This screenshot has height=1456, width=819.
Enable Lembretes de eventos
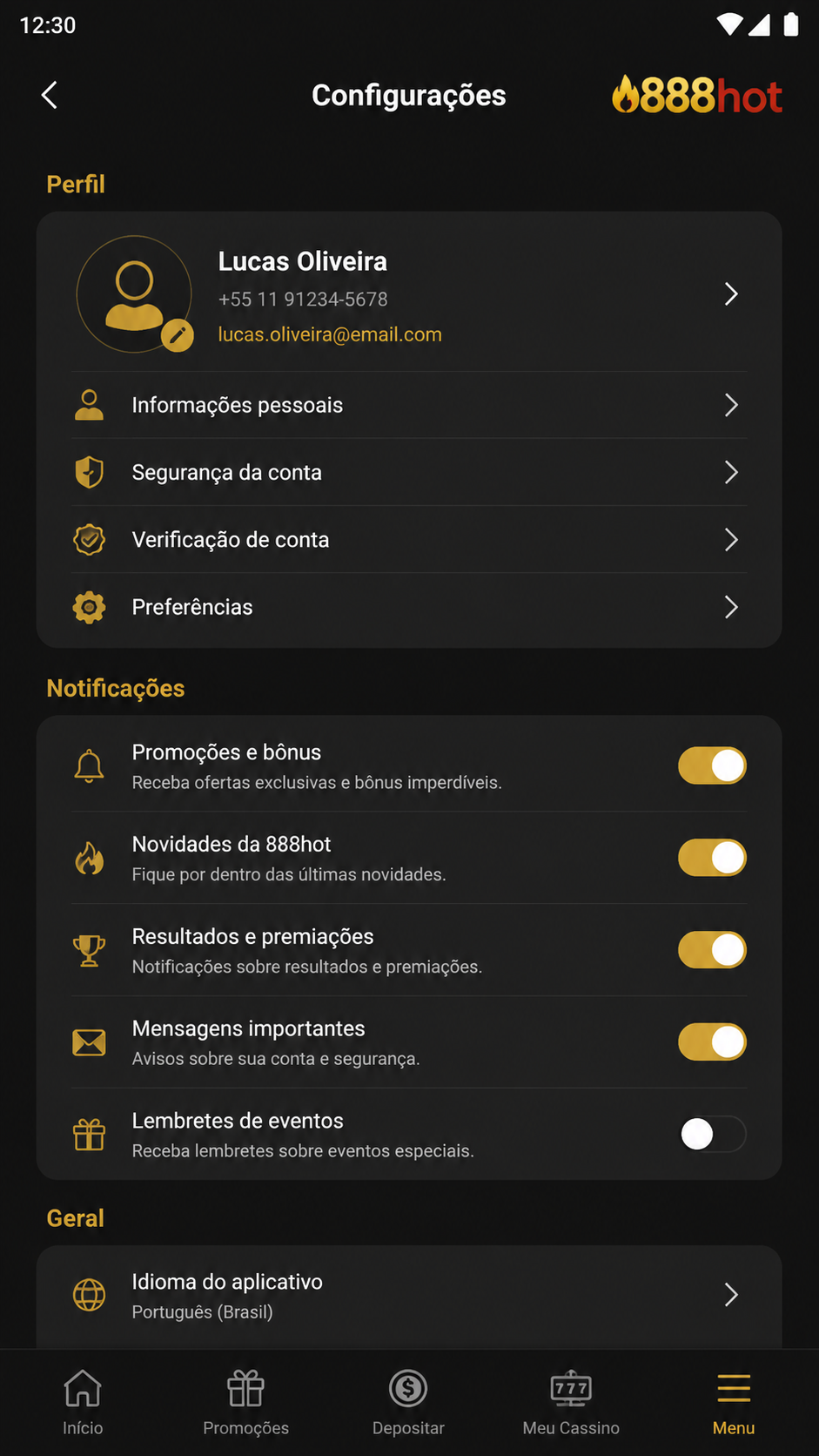coord(712,1134)
